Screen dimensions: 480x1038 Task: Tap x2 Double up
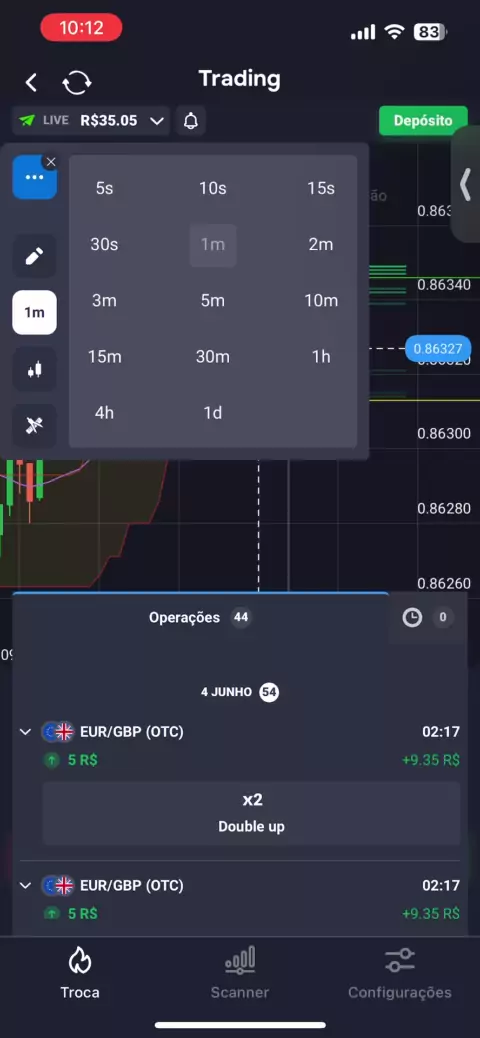click(x=252, y=814)
